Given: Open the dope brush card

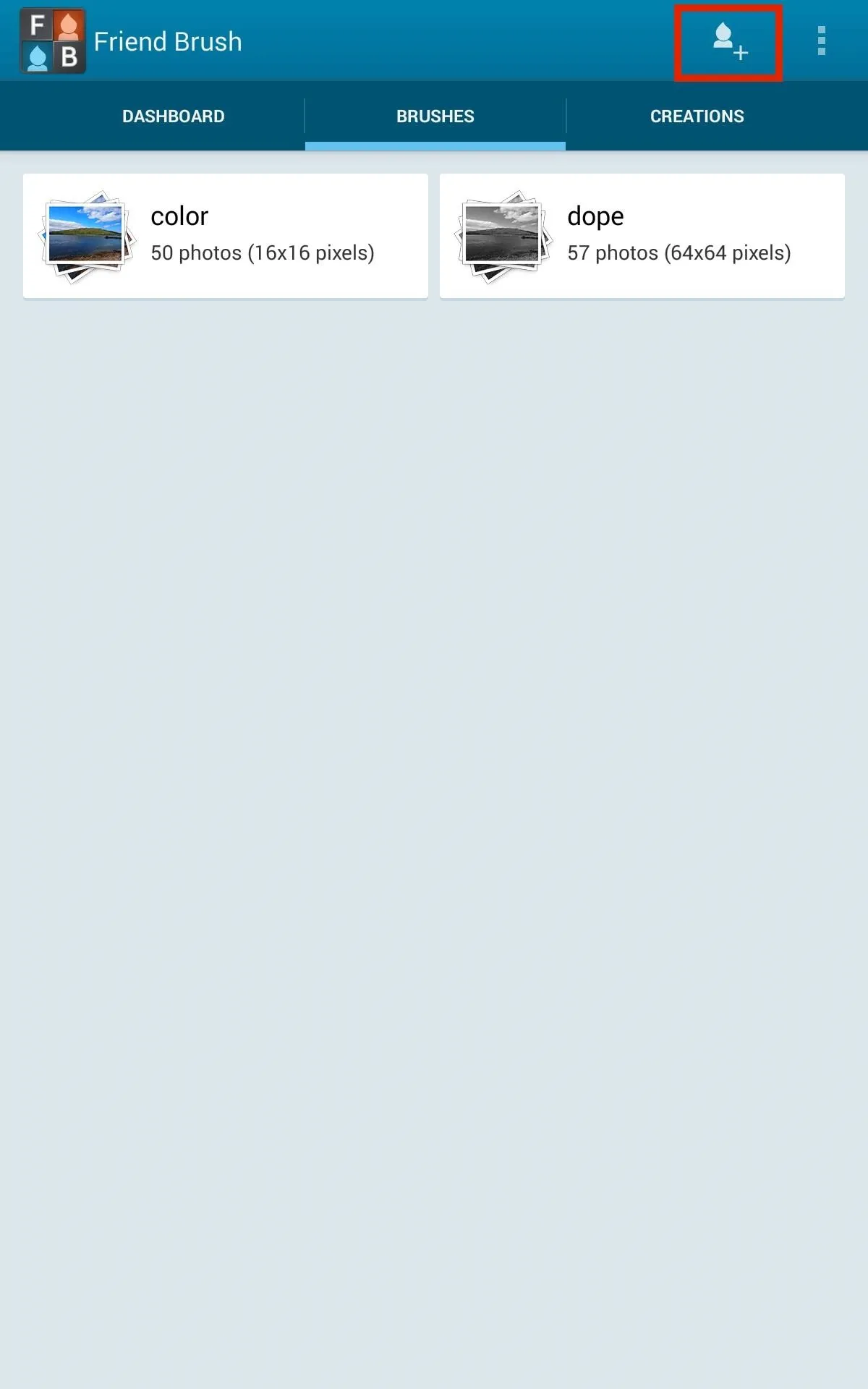Looking at the screenshot, I should point(642,236).
